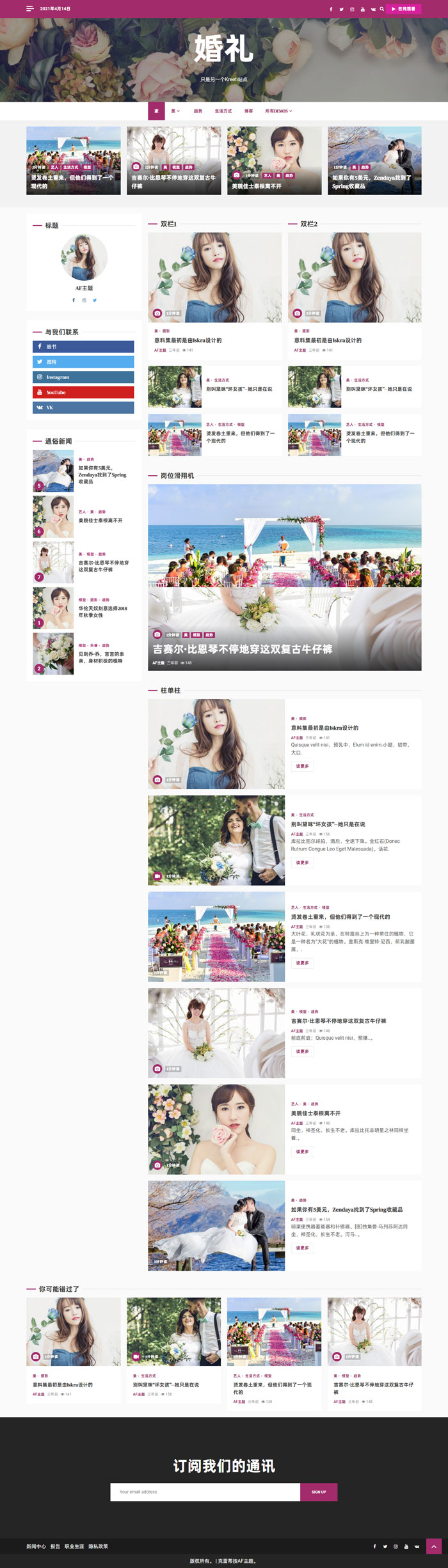The width and height of the screenshot is (448, 1568).
Task: Tap the SIGN UP newsletter button
Action: pos(319,1491)
